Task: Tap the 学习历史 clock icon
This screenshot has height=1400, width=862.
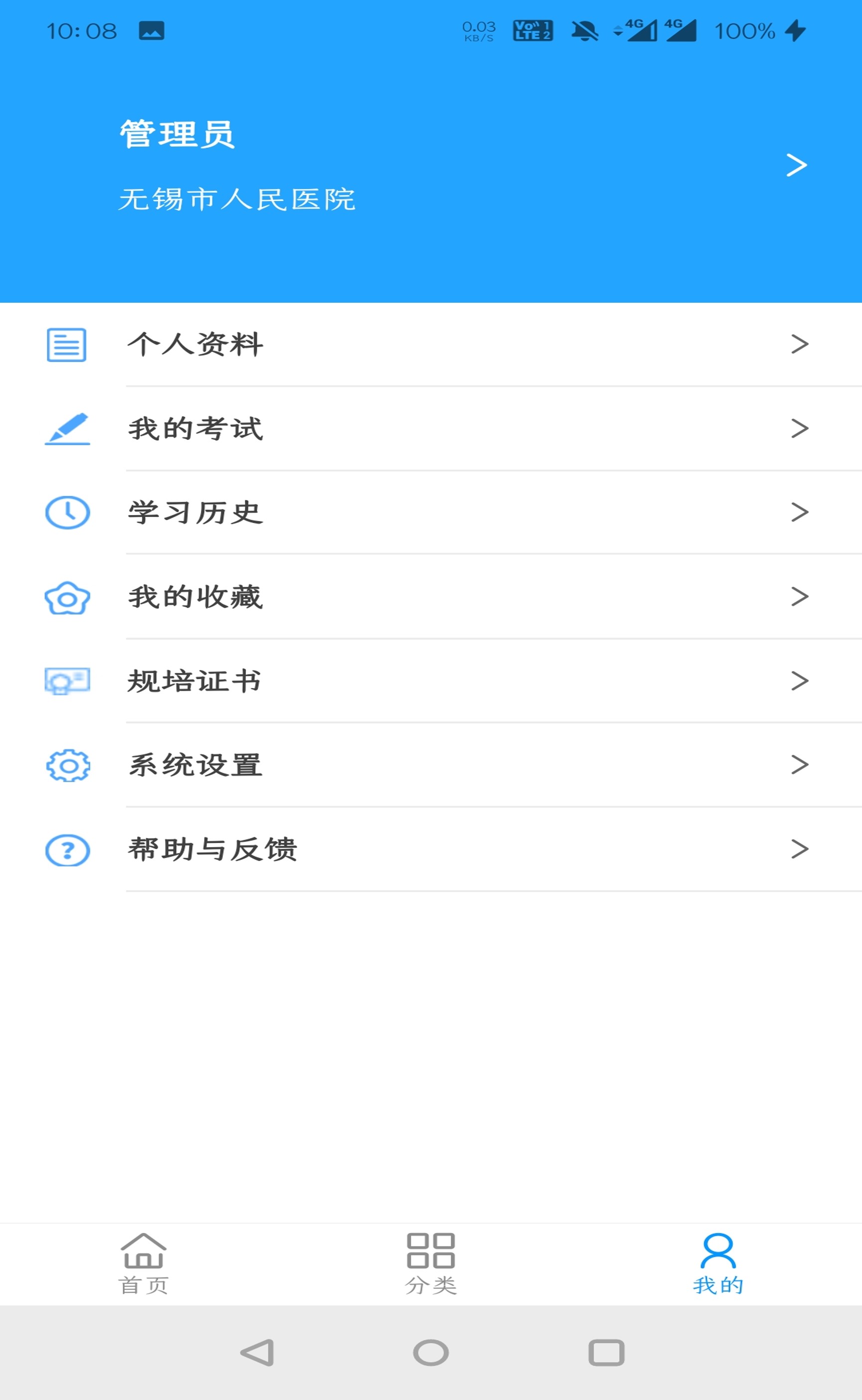Action: click(67, 513)
